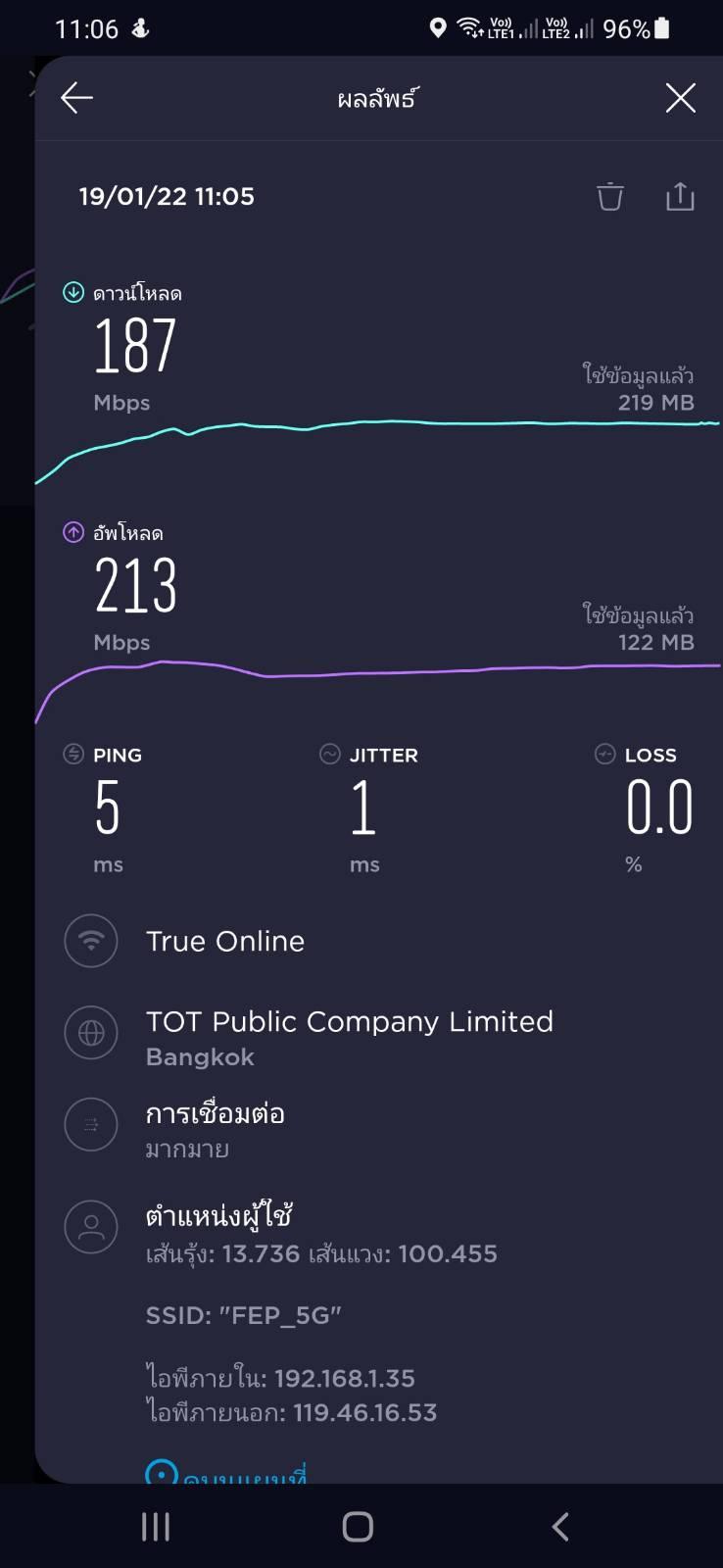Close the results screen with the X

coord(680,98)
